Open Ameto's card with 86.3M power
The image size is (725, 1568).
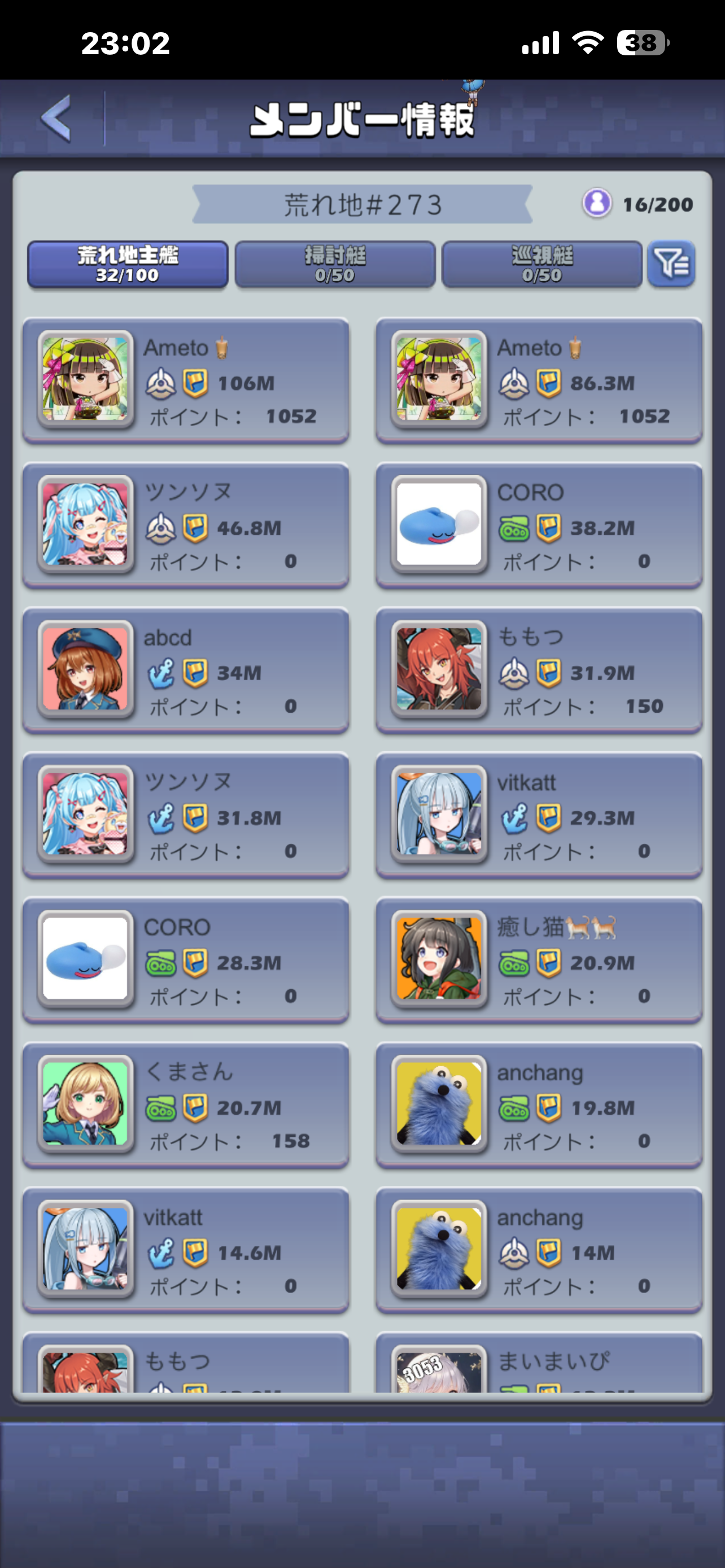click(539, 381)
